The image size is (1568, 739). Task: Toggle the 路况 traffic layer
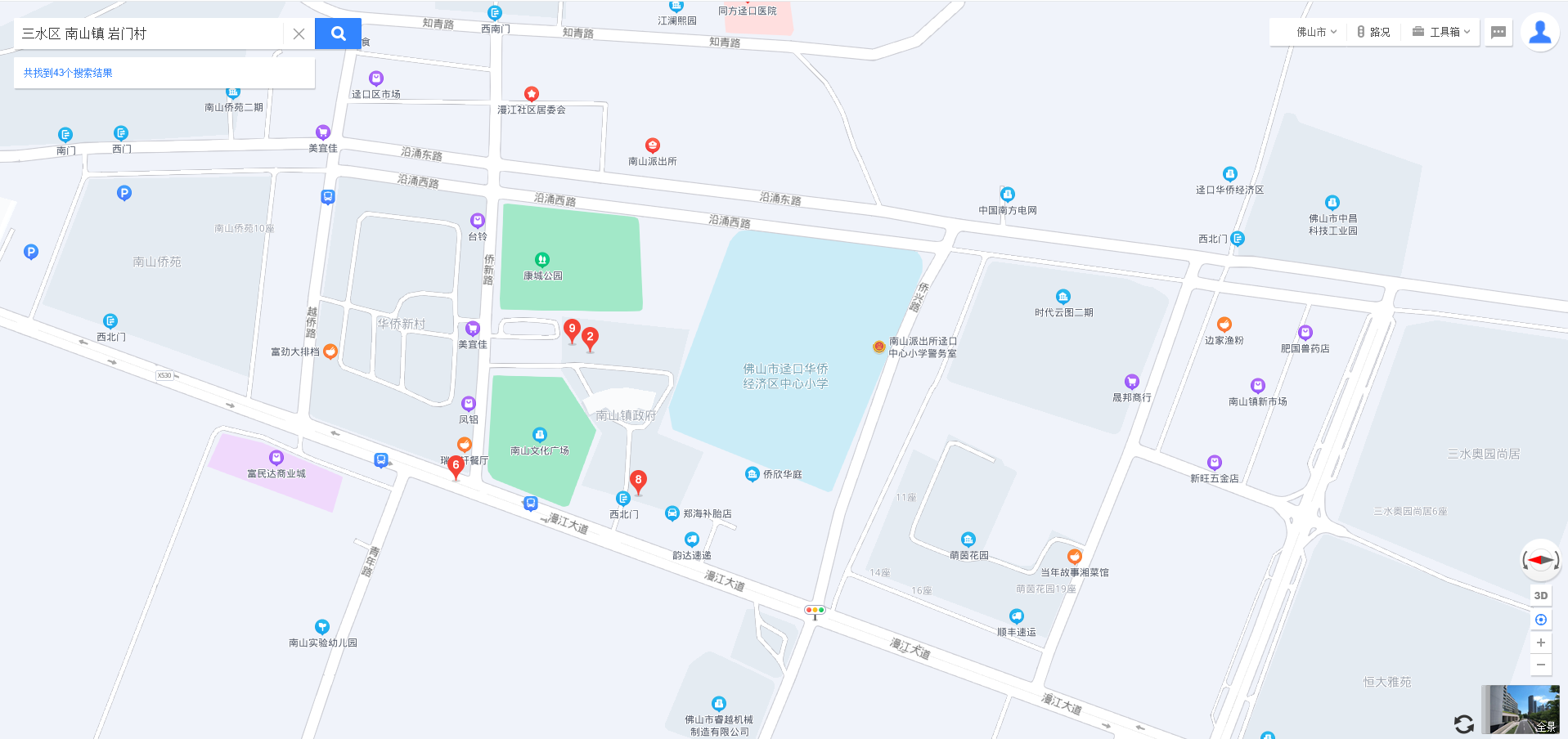(x=1374, y=32)
